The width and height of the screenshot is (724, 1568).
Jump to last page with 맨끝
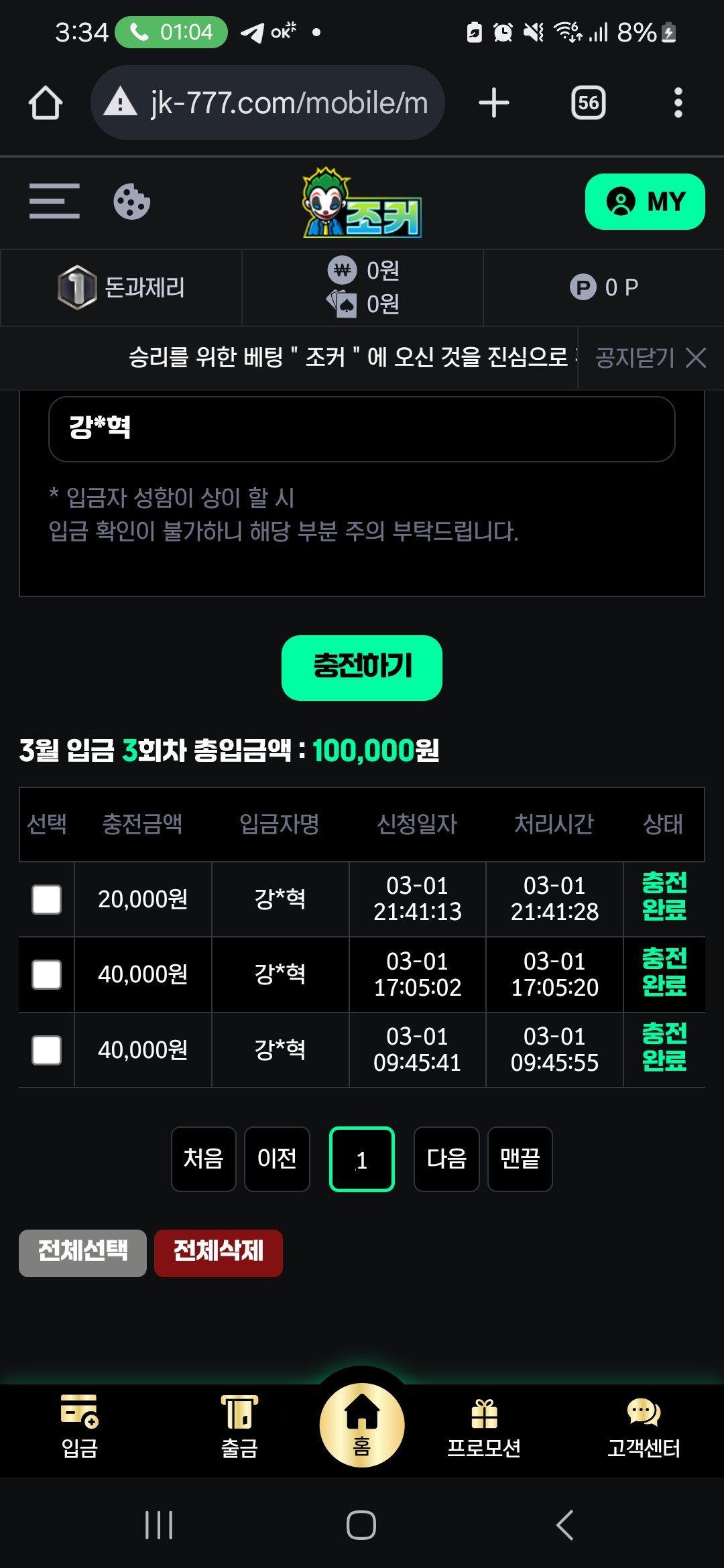(520, 1159)
